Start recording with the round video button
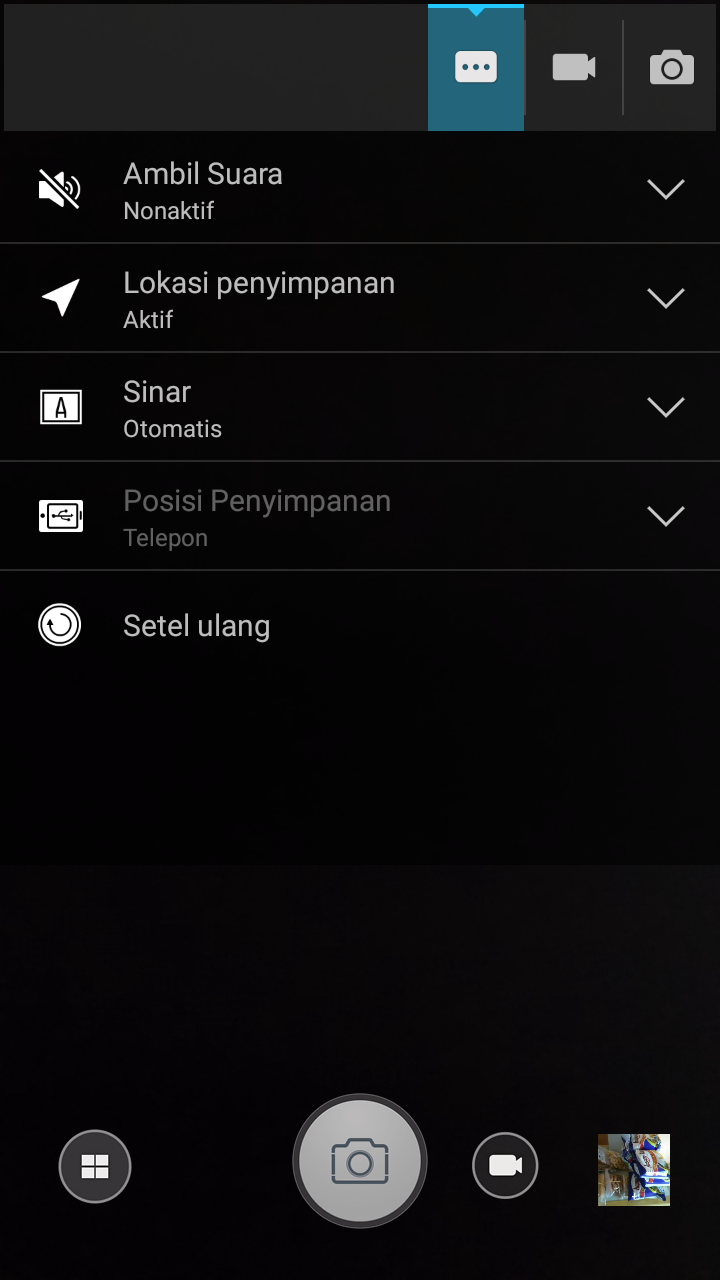720x1280 pixels. click(505, 1166)
